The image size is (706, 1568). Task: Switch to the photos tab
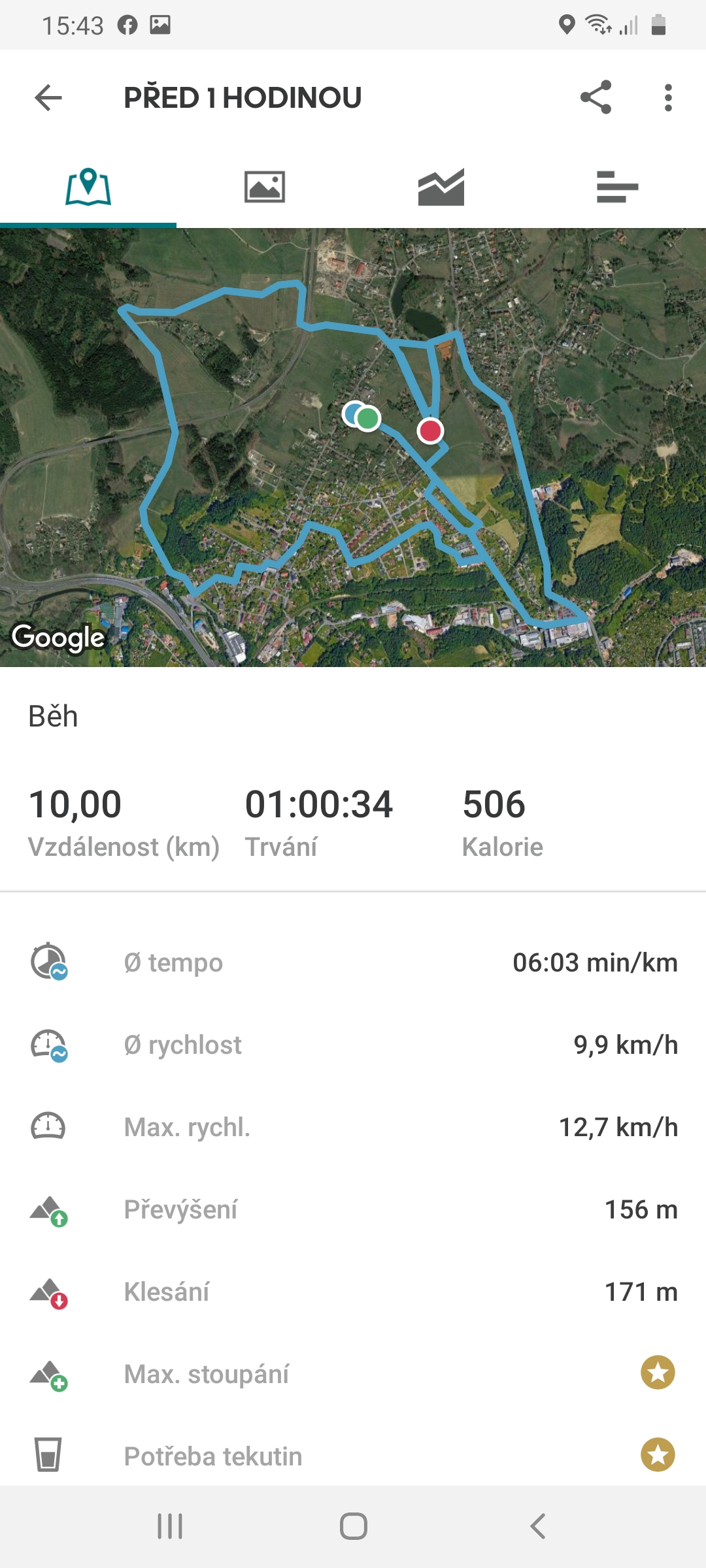point(265,187)
